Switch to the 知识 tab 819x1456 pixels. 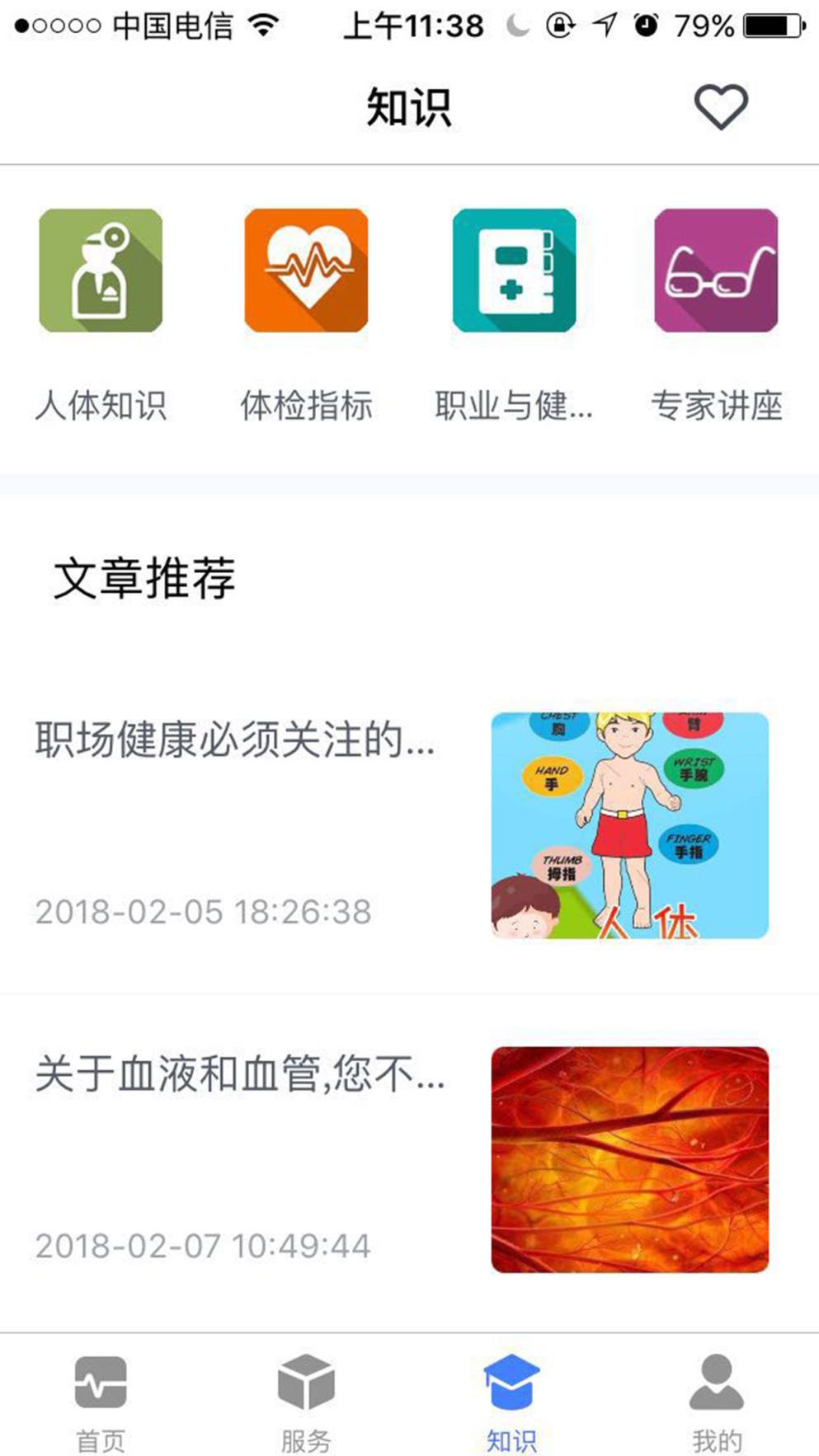(511, 1402)
